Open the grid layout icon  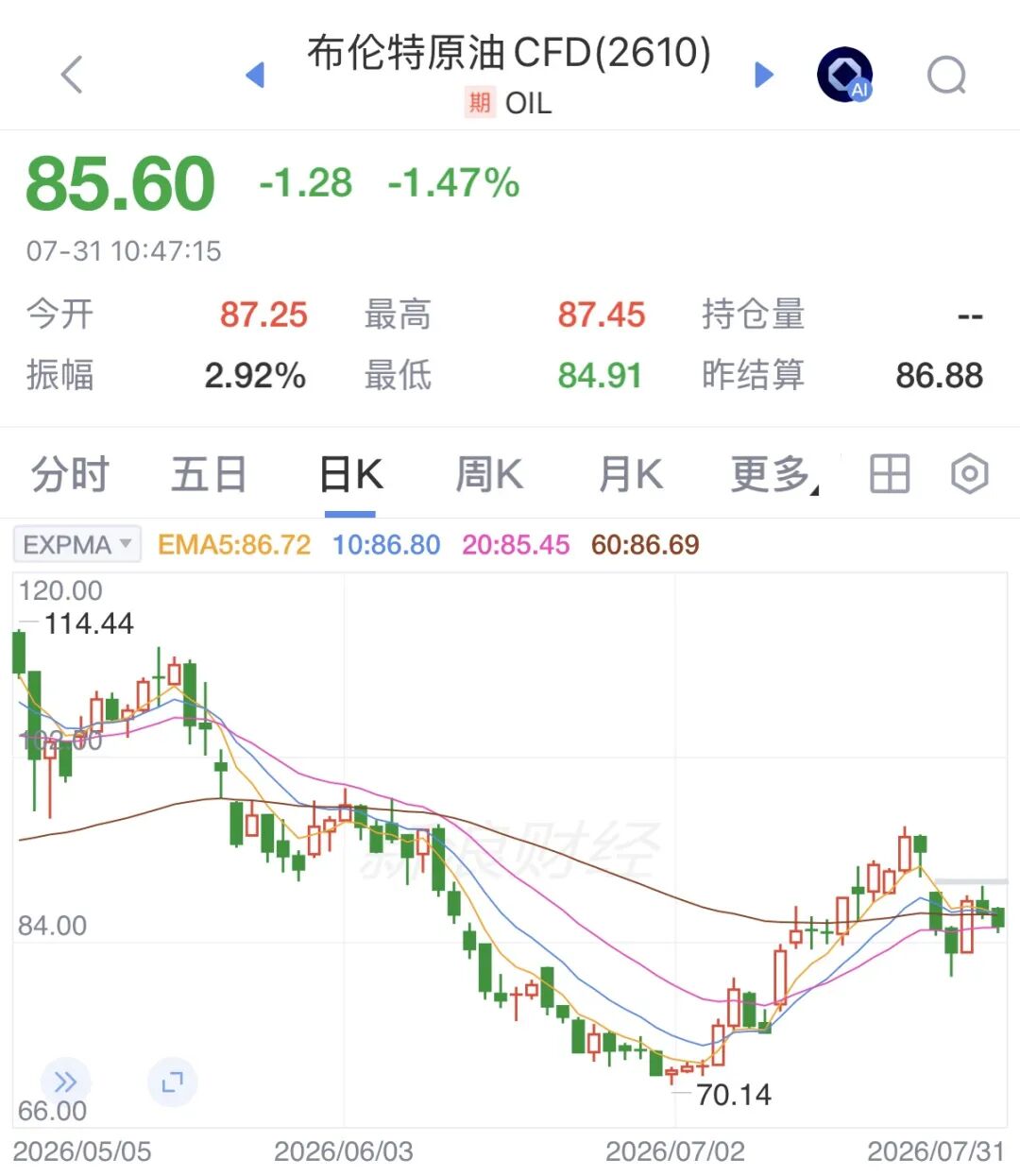(x=889, y=473)
